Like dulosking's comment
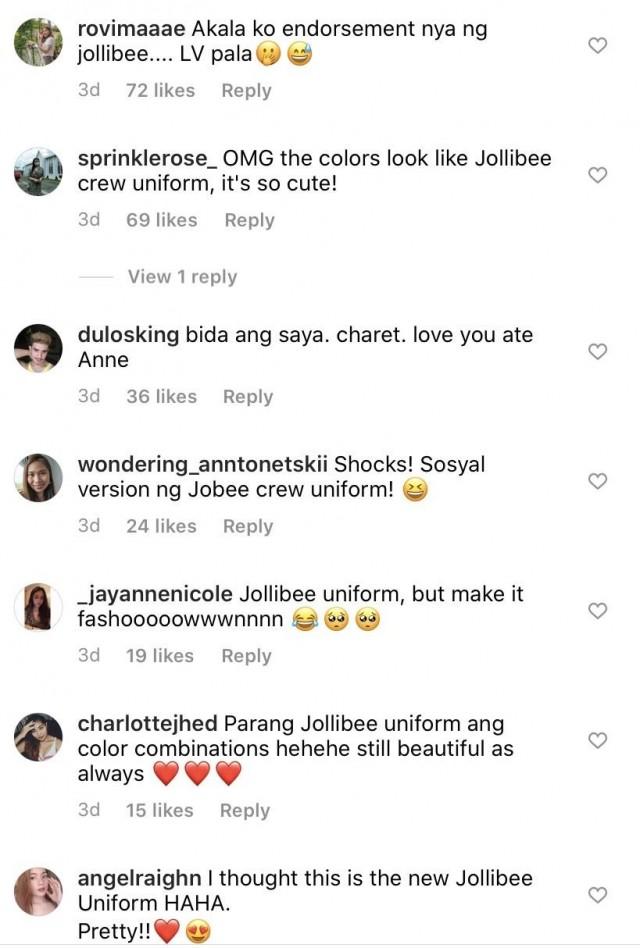The width and height of the screenshot is (640, 948). pos(597,351)
